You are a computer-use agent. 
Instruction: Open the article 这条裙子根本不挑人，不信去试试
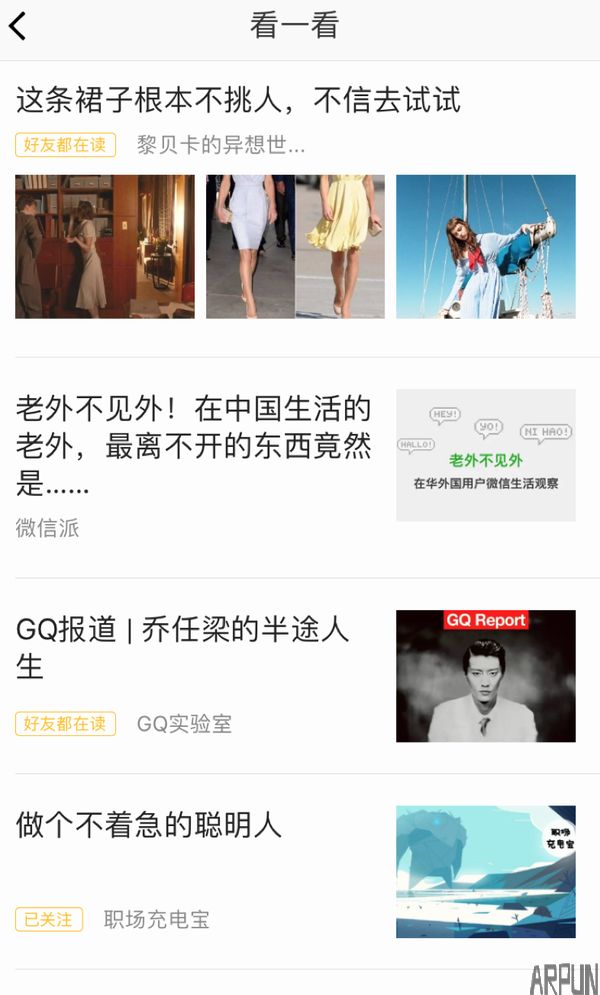[238, 100]
